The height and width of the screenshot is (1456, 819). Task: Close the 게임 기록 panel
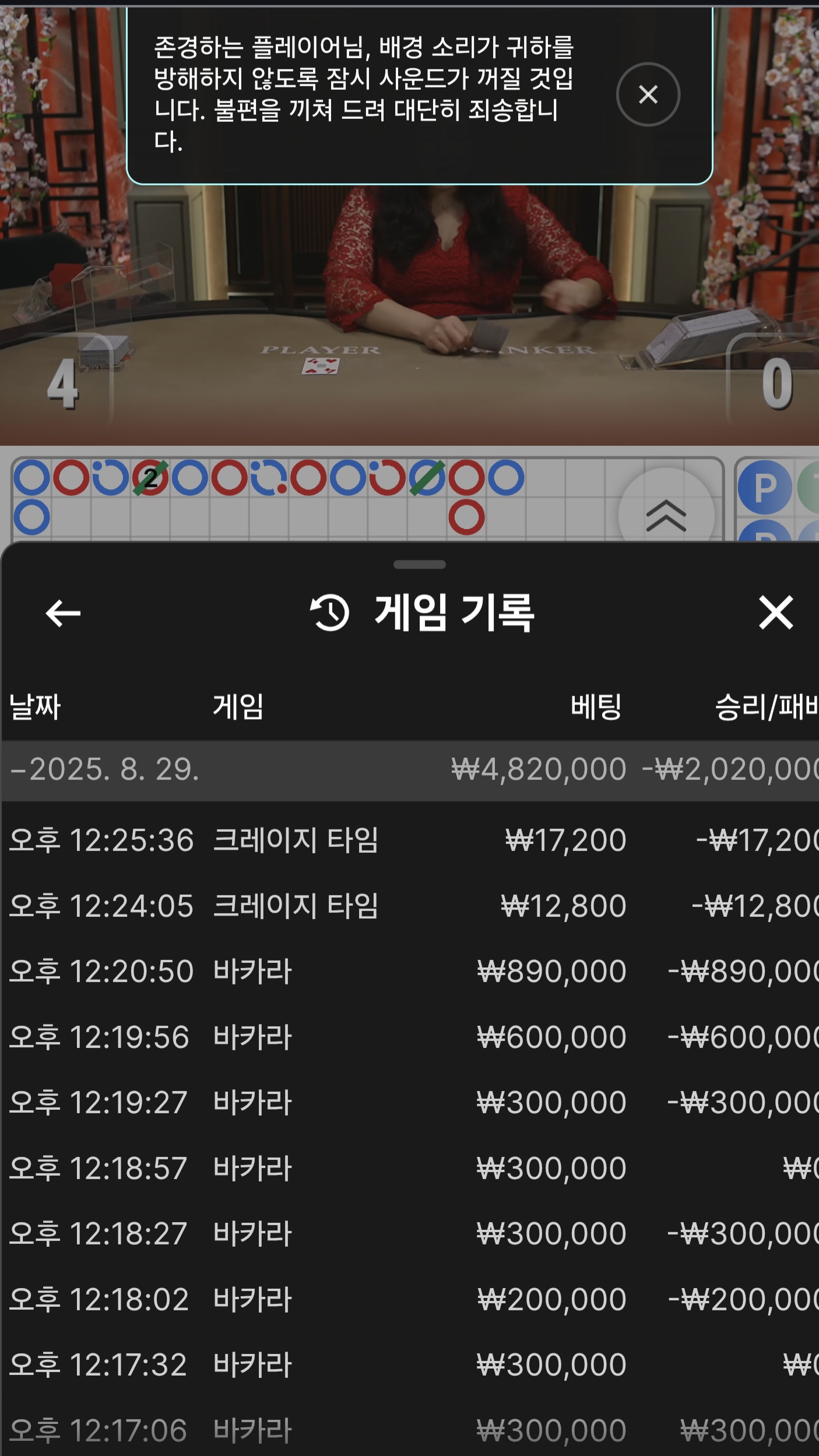[x=776, y=613]
